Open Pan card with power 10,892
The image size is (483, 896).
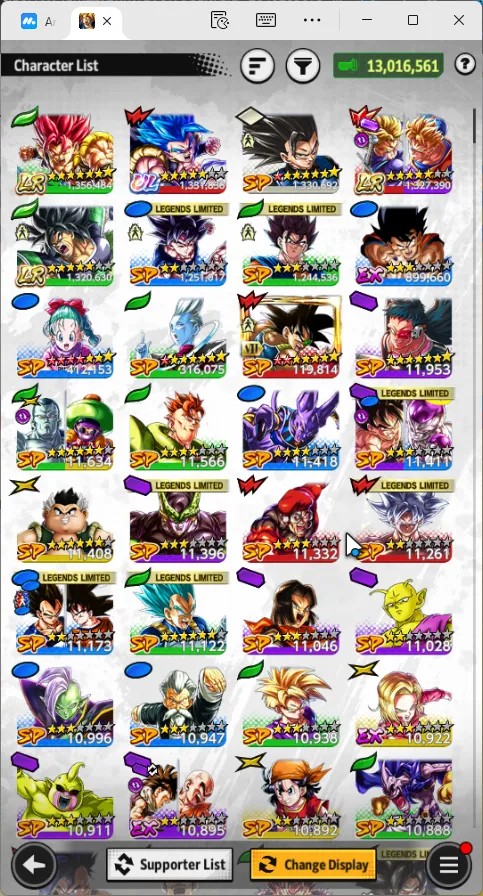point(290,798)
